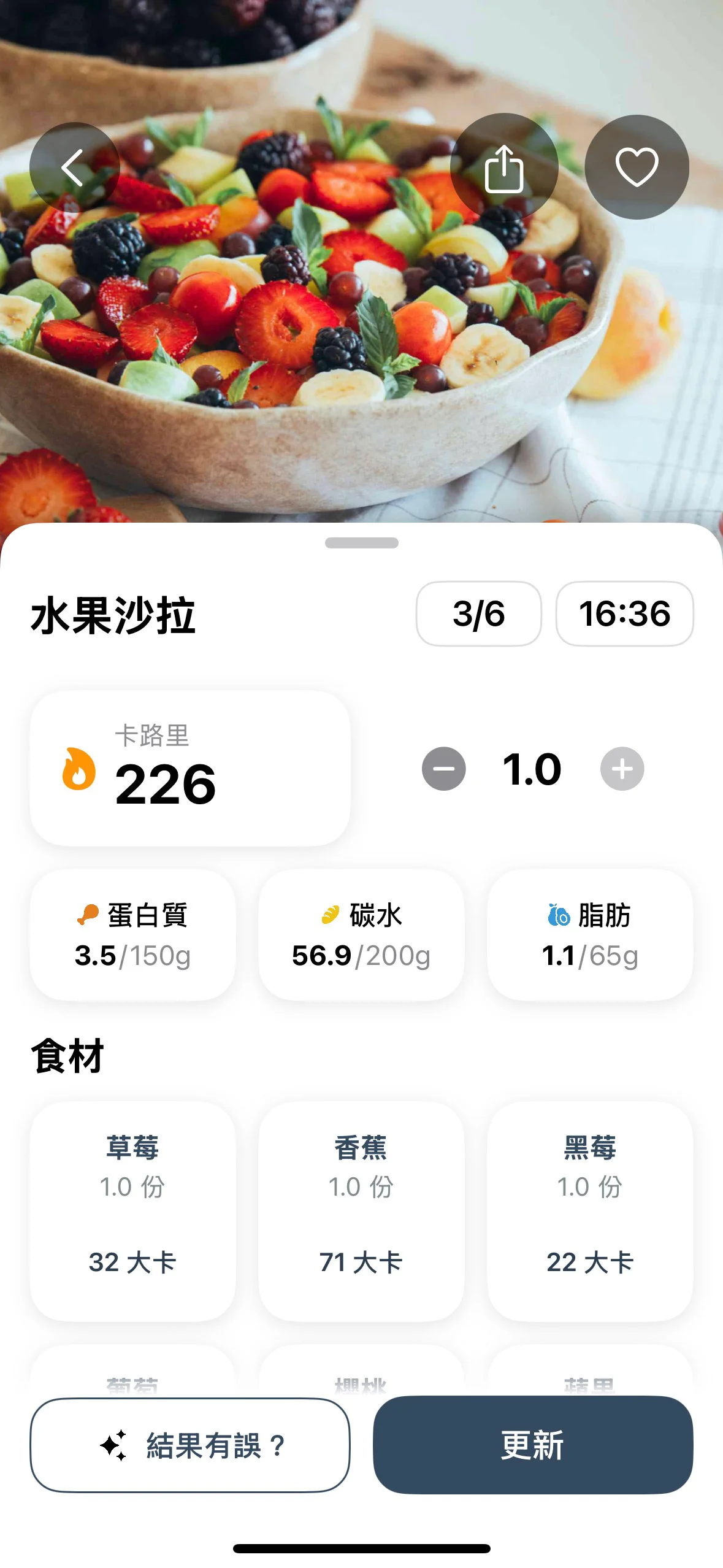Open the 3/6 date selector
The height and width of the screenshot is (1568, 723).
478,614
